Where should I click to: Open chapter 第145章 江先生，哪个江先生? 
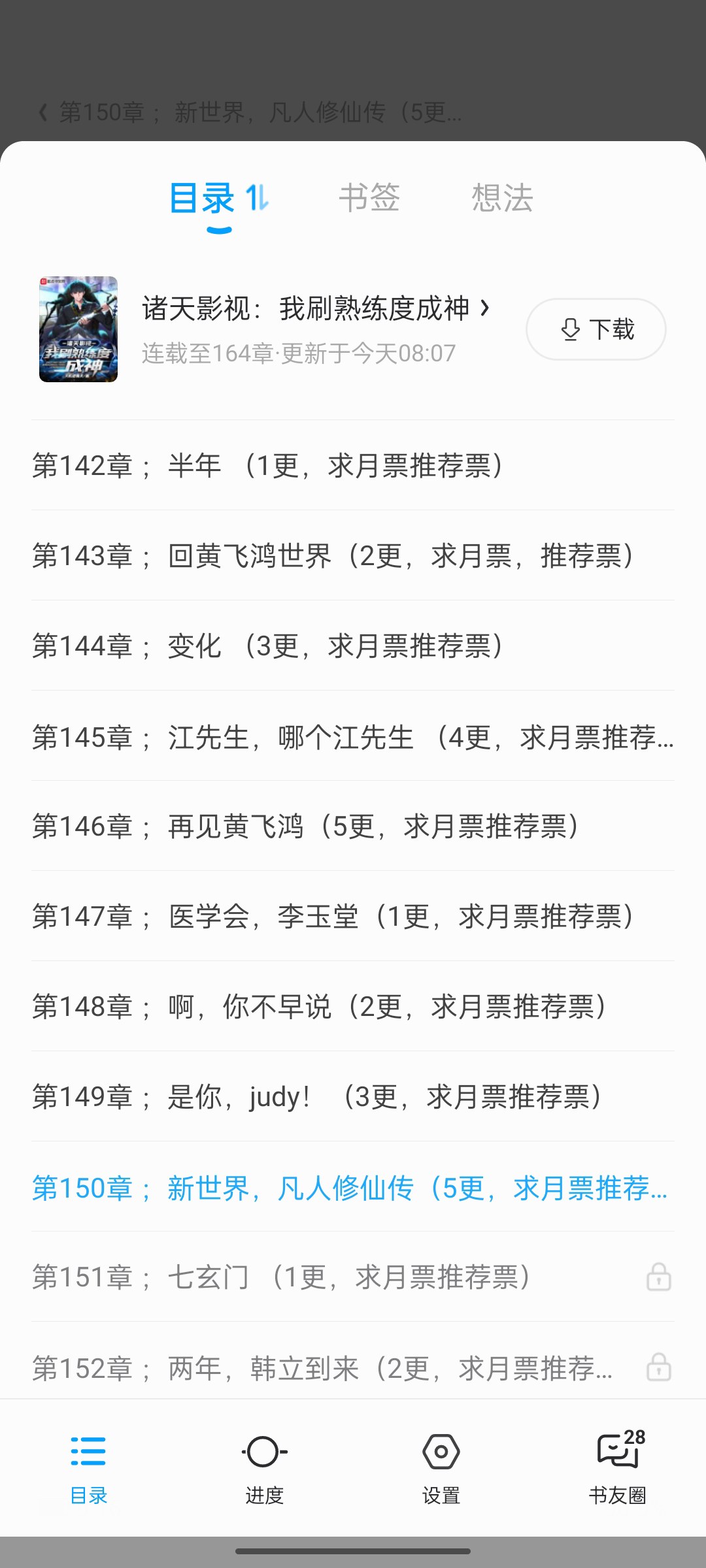[353, 737]
